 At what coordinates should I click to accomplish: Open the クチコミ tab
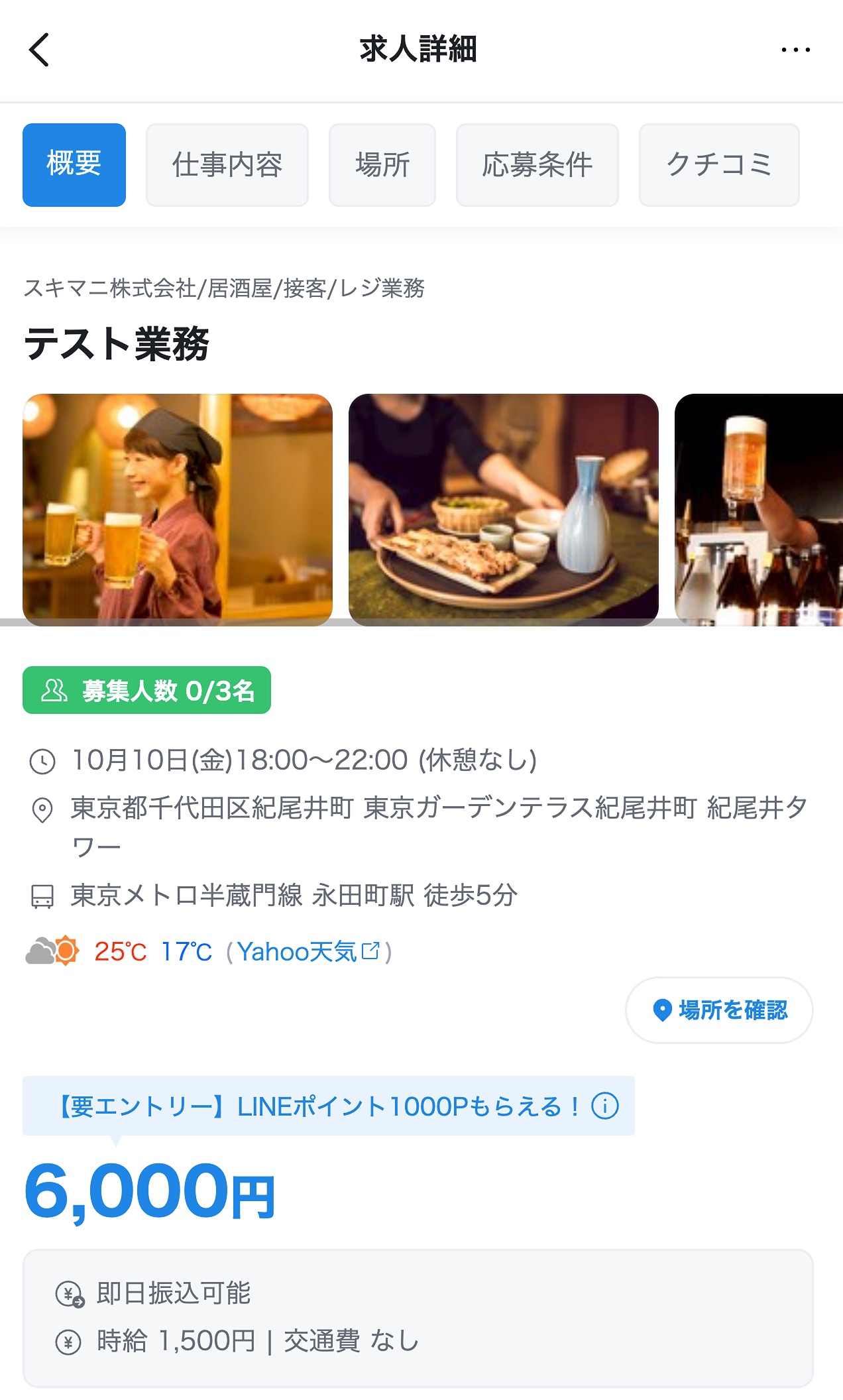tap(718, 164)
